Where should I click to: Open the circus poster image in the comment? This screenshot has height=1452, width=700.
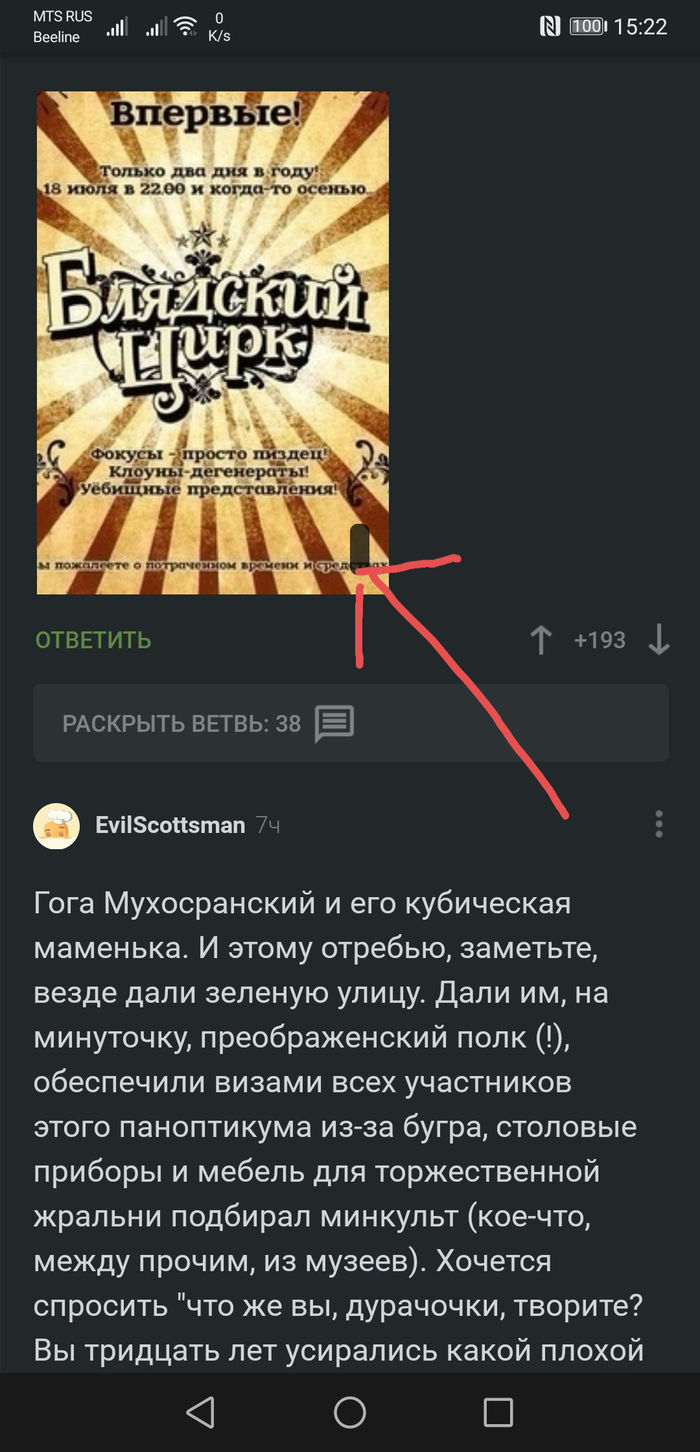[x=212, y=342]
